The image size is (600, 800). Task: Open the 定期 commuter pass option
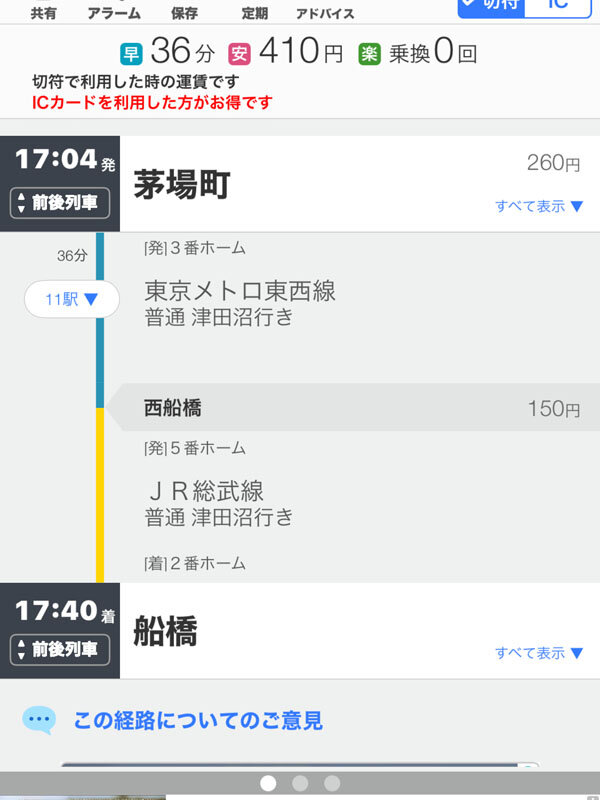[x=255, y=12]
